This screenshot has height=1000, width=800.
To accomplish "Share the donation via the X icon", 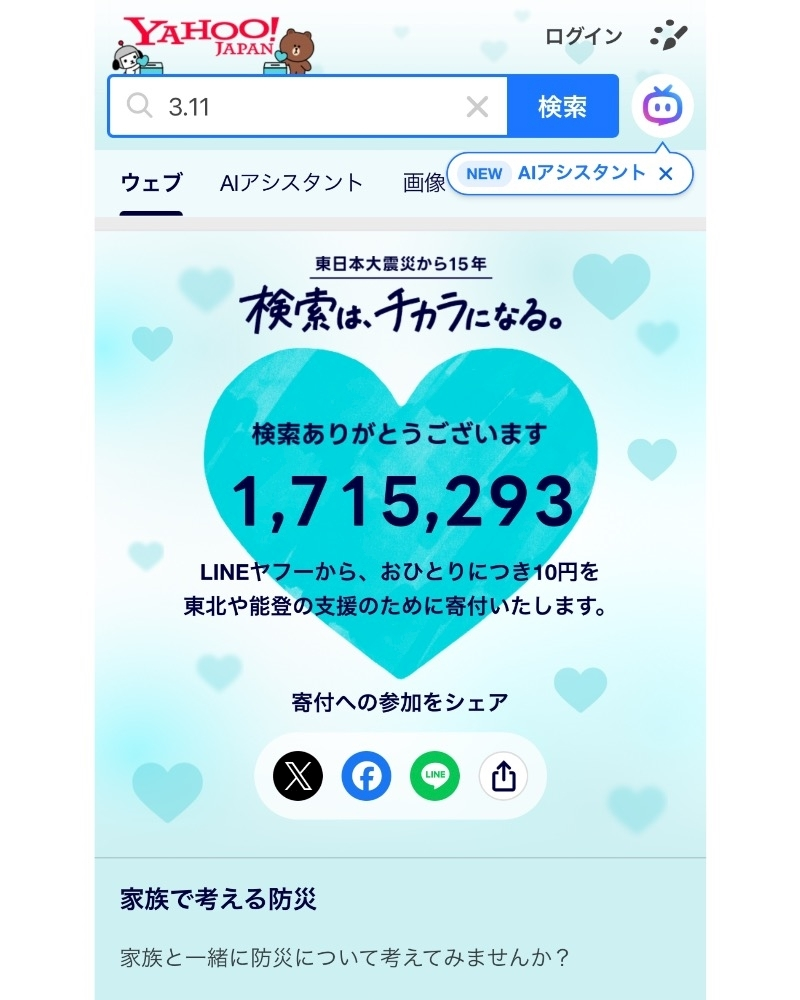I will coord(296,776).
